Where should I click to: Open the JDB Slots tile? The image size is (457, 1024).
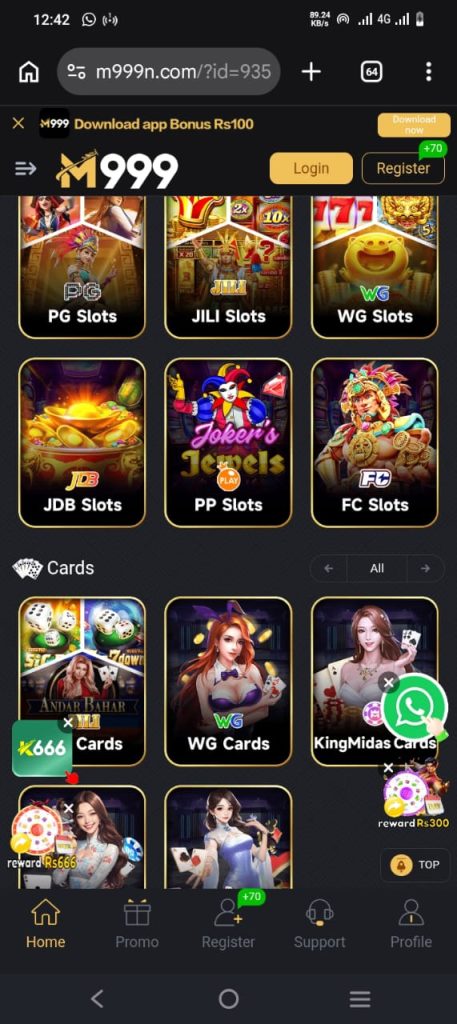[82, 443]
